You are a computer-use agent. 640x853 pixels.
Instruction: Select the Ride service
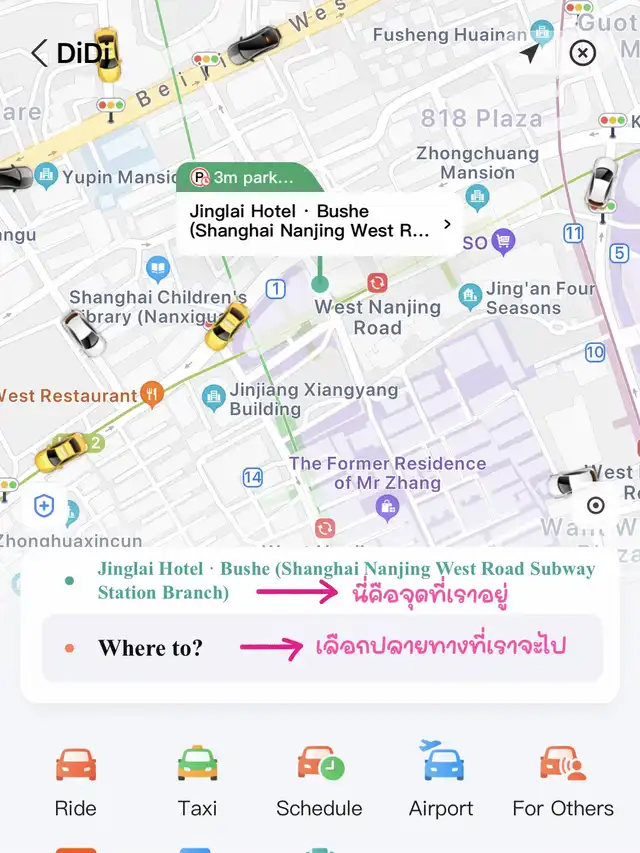pyautogui.click(x=76, y=780)
